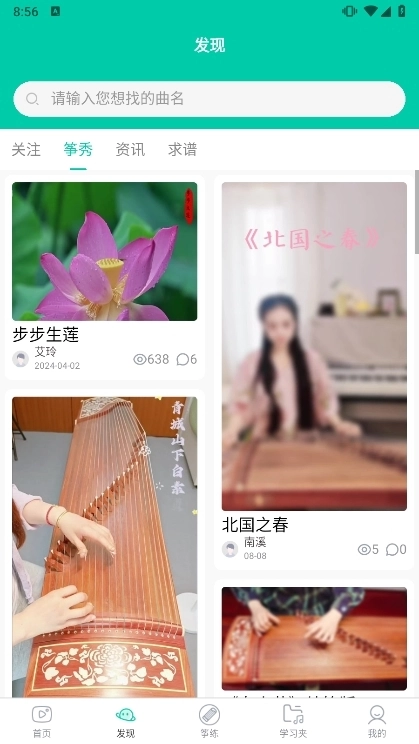Screen dimensions: 419x744
Task: View comments on 北国之春
Action: pyautogui.click(x=396, y=549)
